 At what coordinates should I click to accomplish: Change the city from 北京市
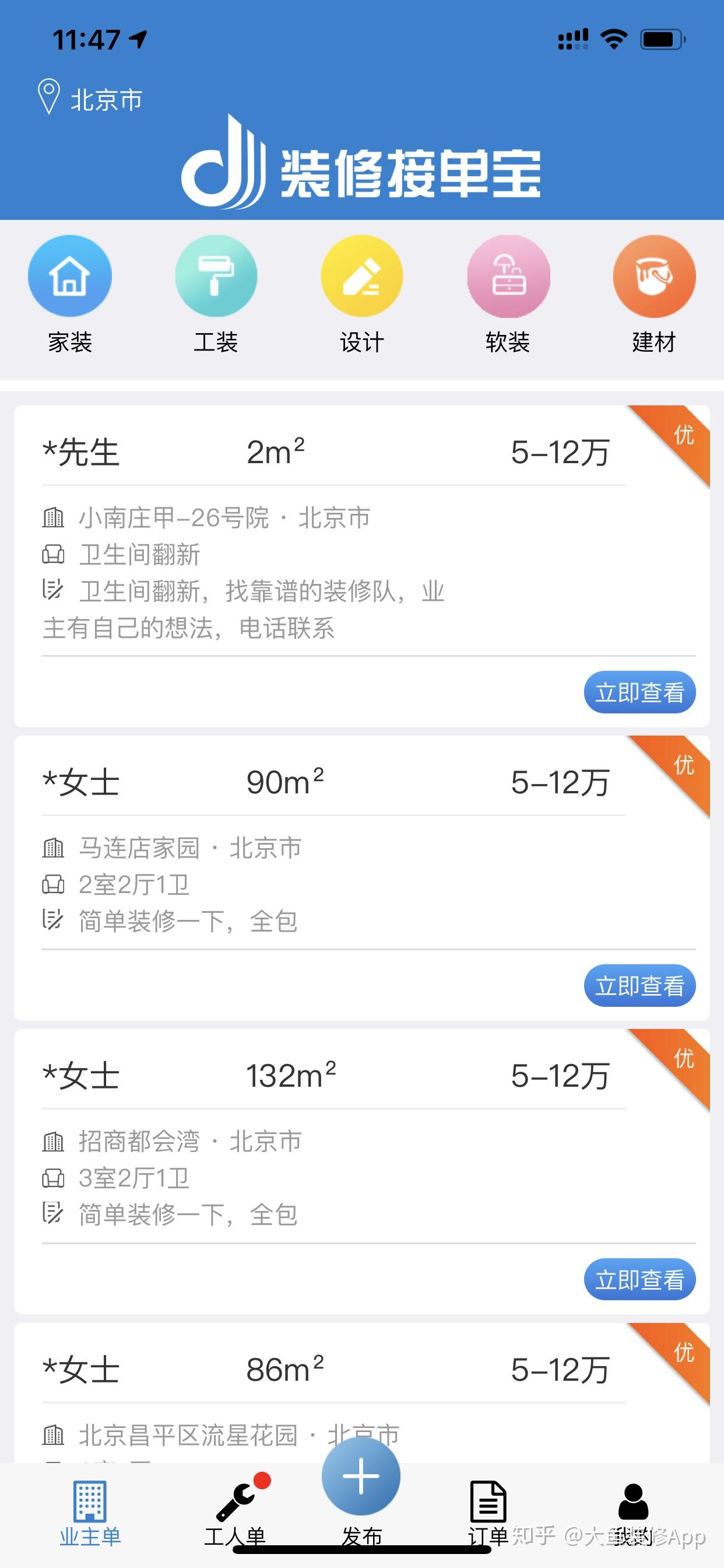click(x=90, y=97)
